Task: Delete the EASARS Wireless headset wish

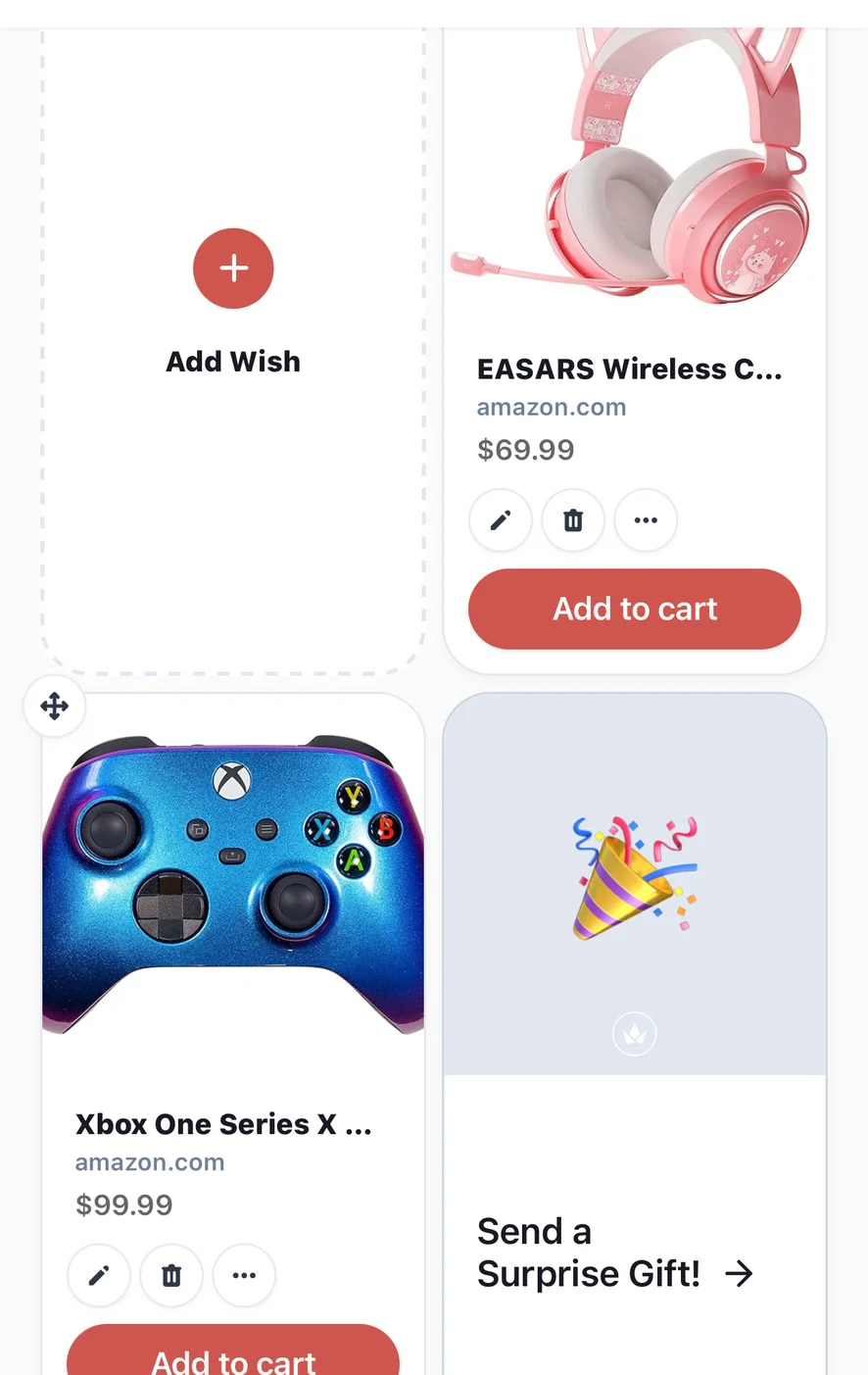Action: coord(573,520)
